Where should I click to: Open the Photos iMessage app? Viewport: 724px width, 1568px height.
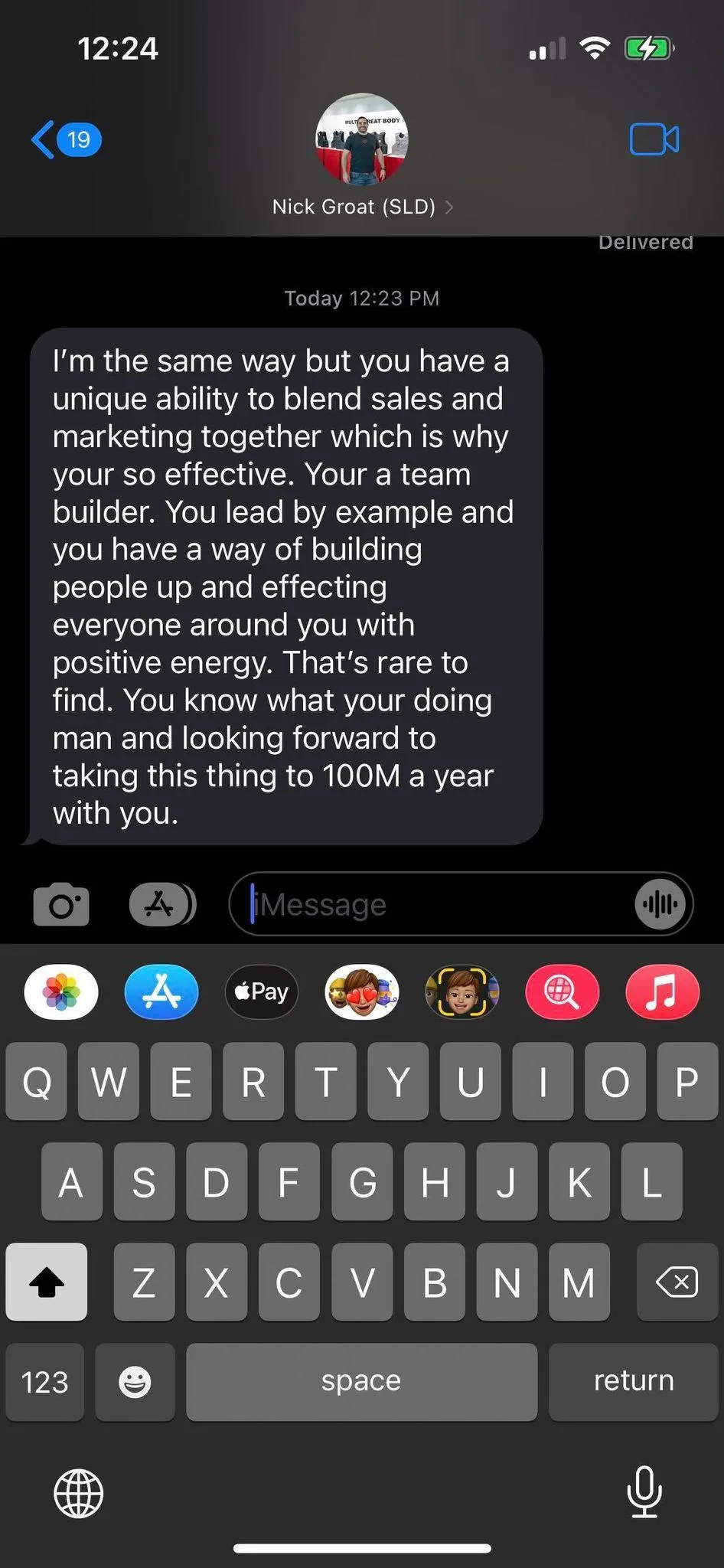[61, 991]
